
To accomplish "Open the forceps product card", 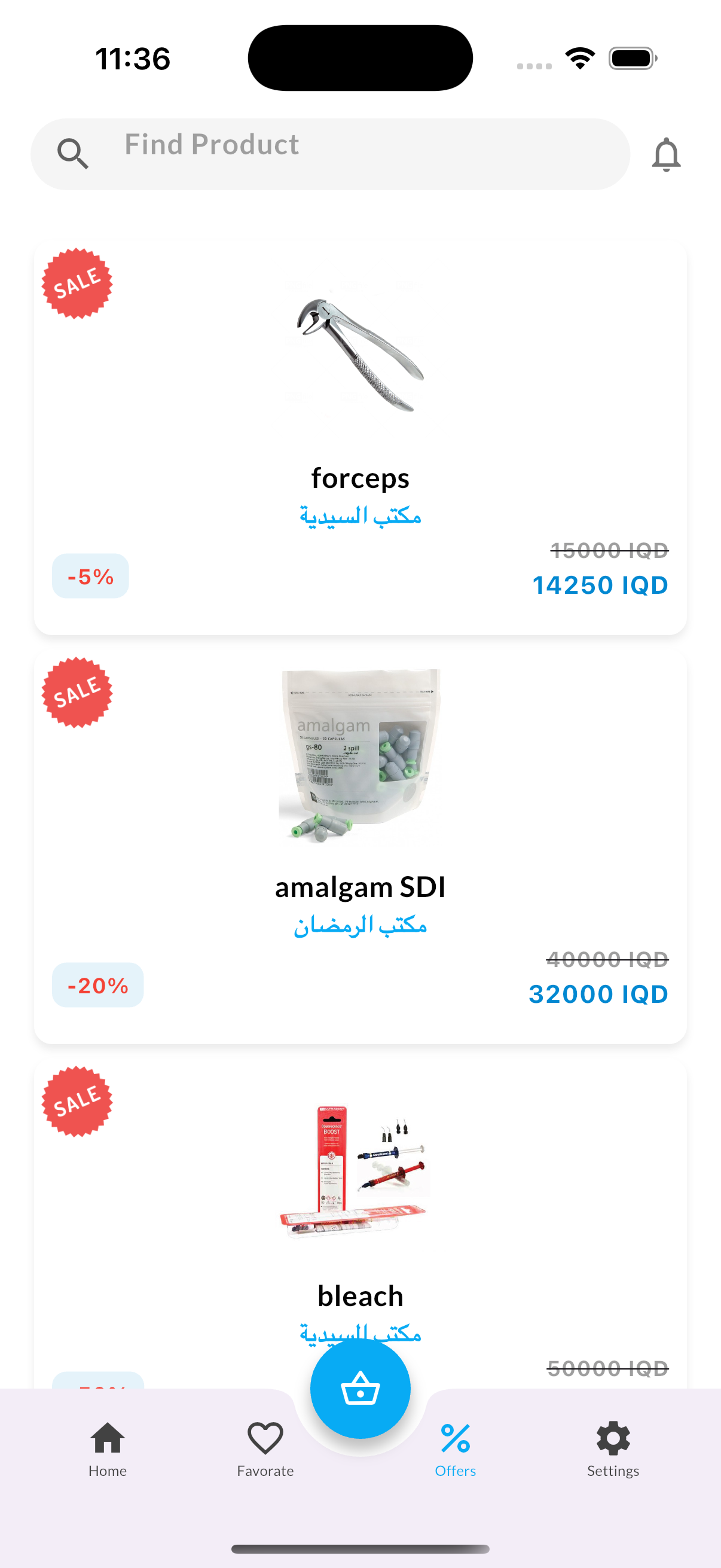I will (360, 438).
